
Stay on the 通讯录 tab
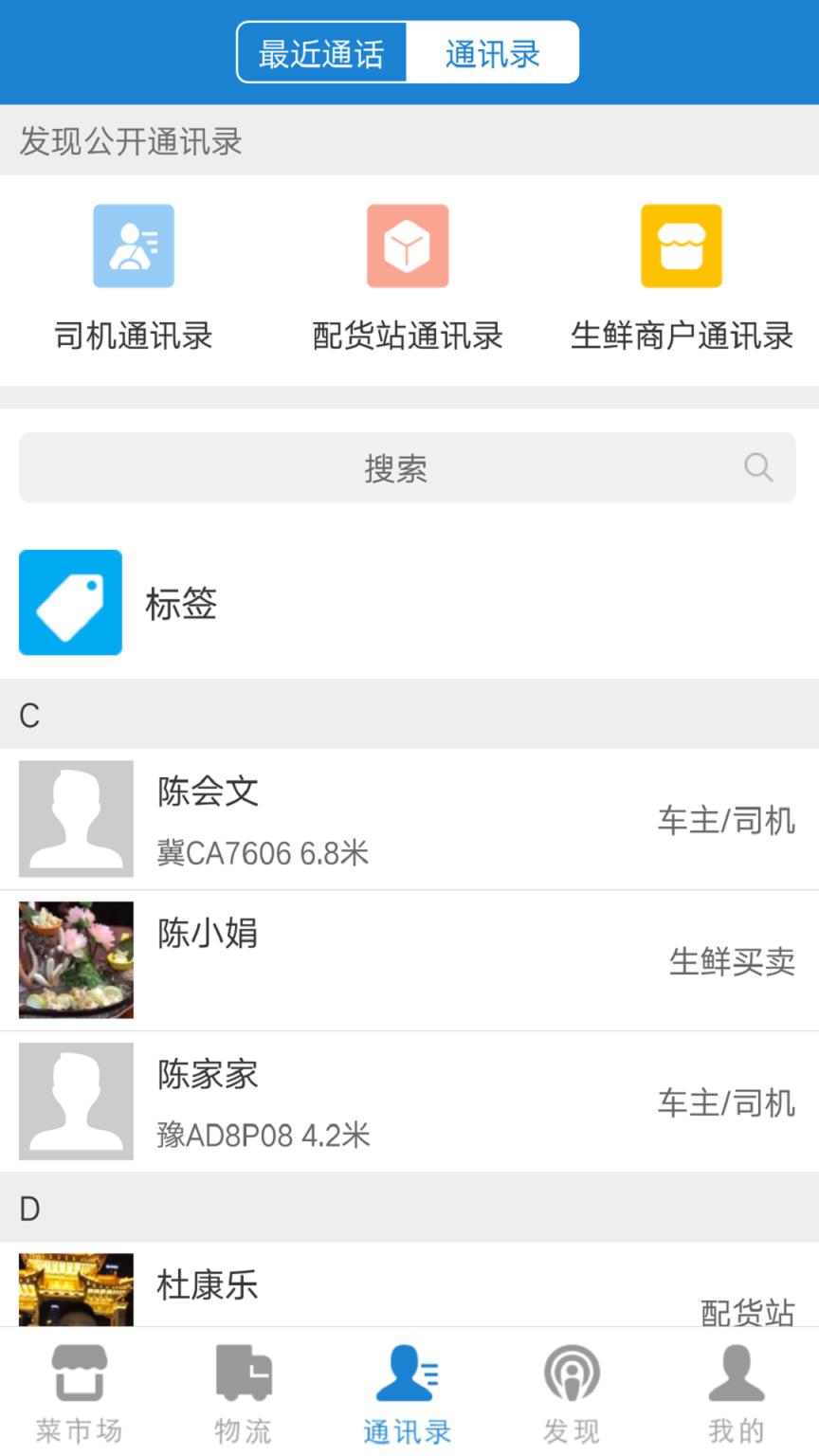tap(492, 52)
